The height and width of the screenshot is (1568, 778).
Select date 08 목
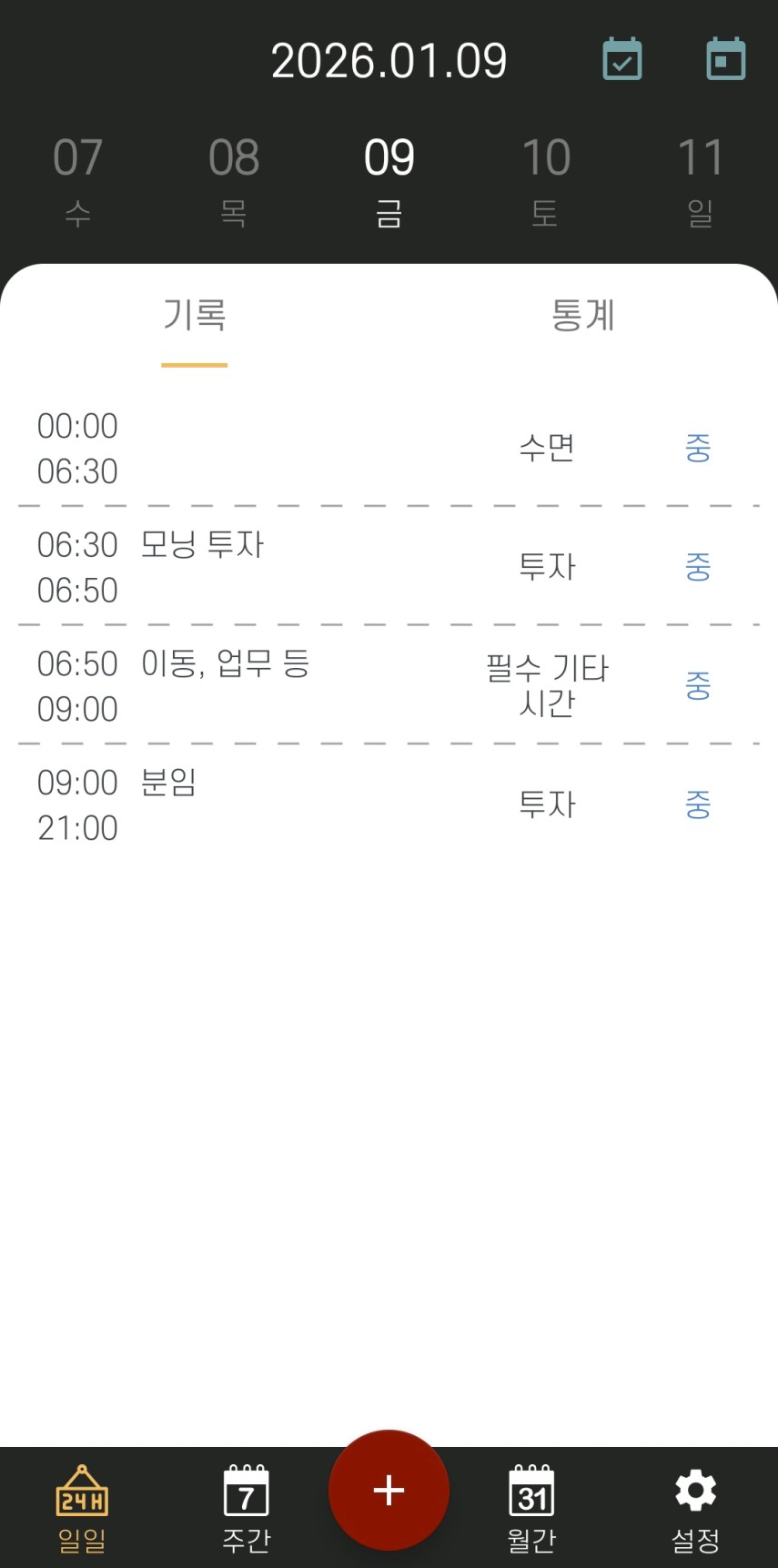(234, 182)
